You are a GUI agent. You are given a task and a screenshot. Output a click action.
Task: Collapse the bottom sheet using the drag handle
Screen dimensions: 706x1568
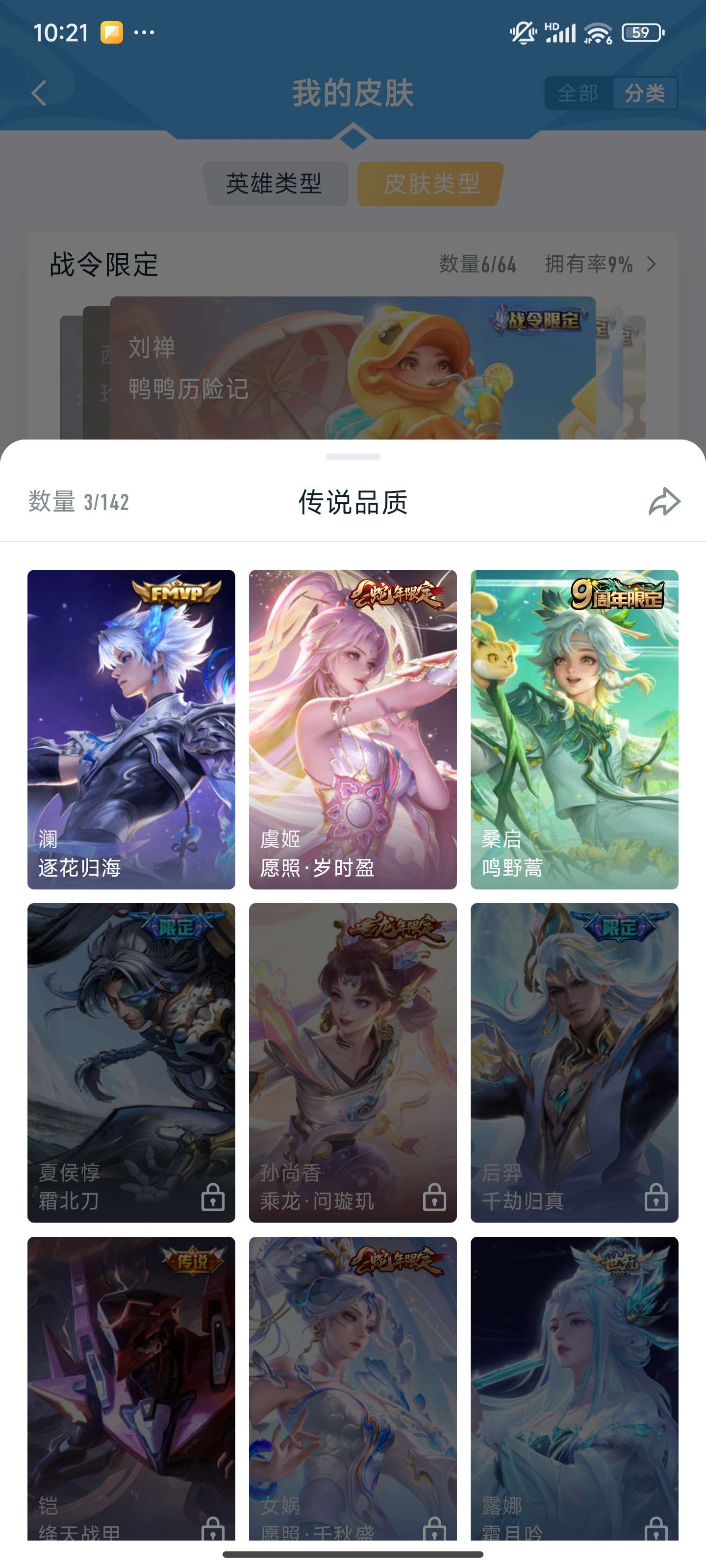352,457
